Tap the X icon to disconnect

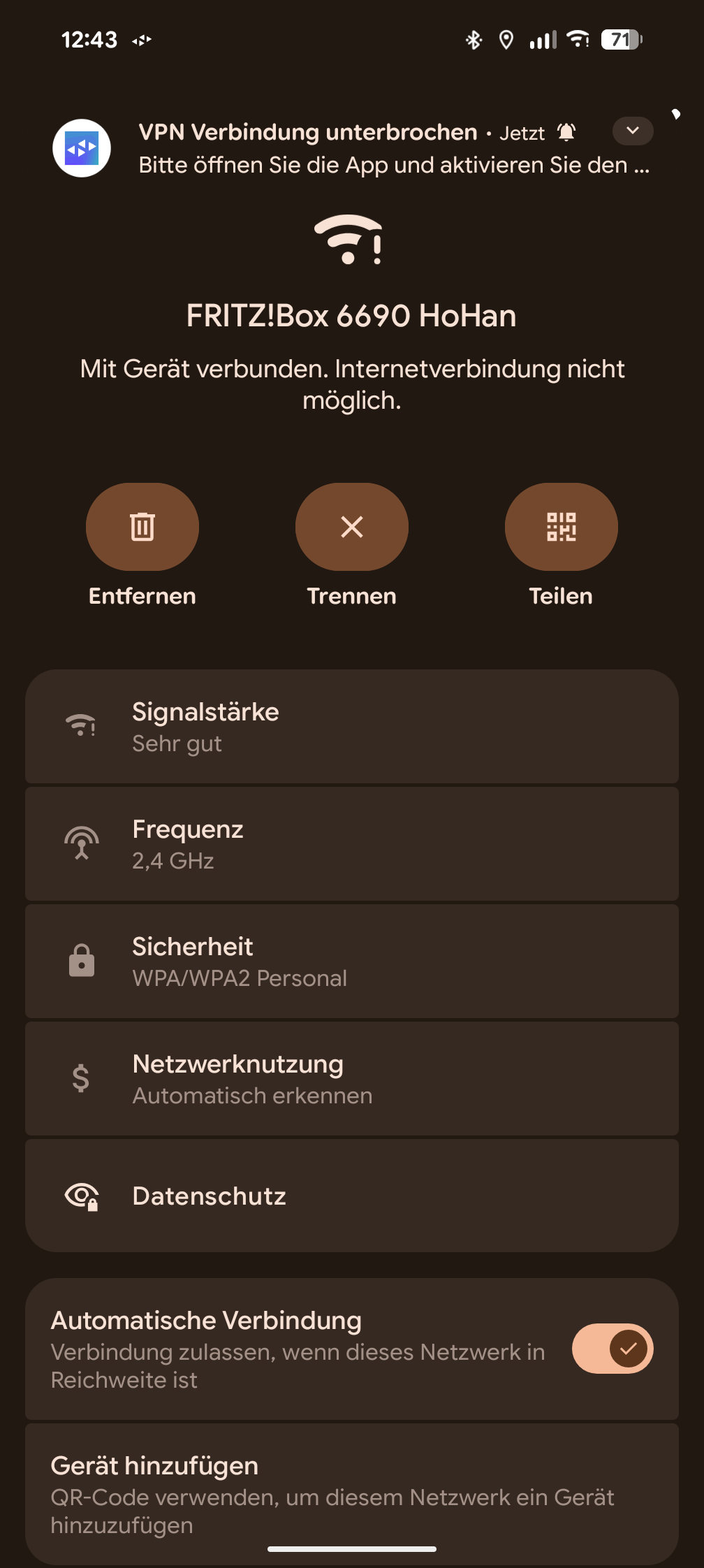click(x=351, y=527)
